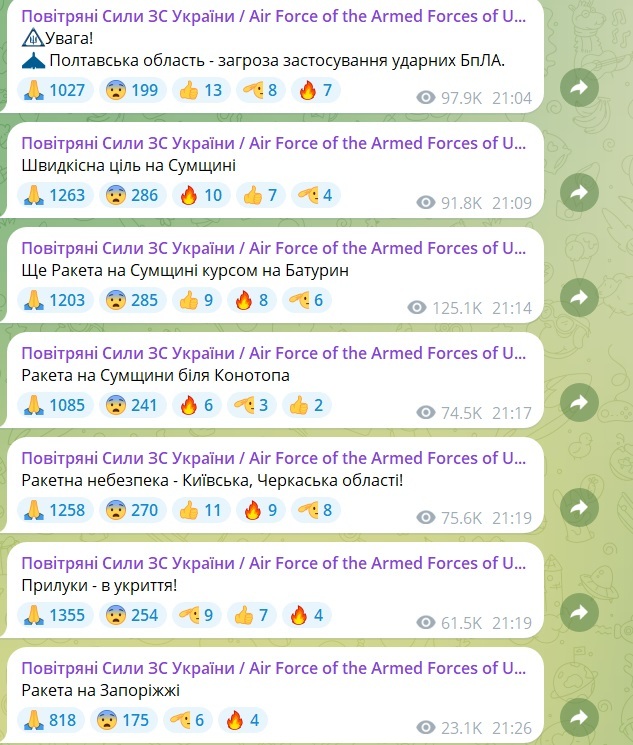React praying hands 1258 on Київська post
The height and width of the screenshot is (745, 633).
[58, 510]
